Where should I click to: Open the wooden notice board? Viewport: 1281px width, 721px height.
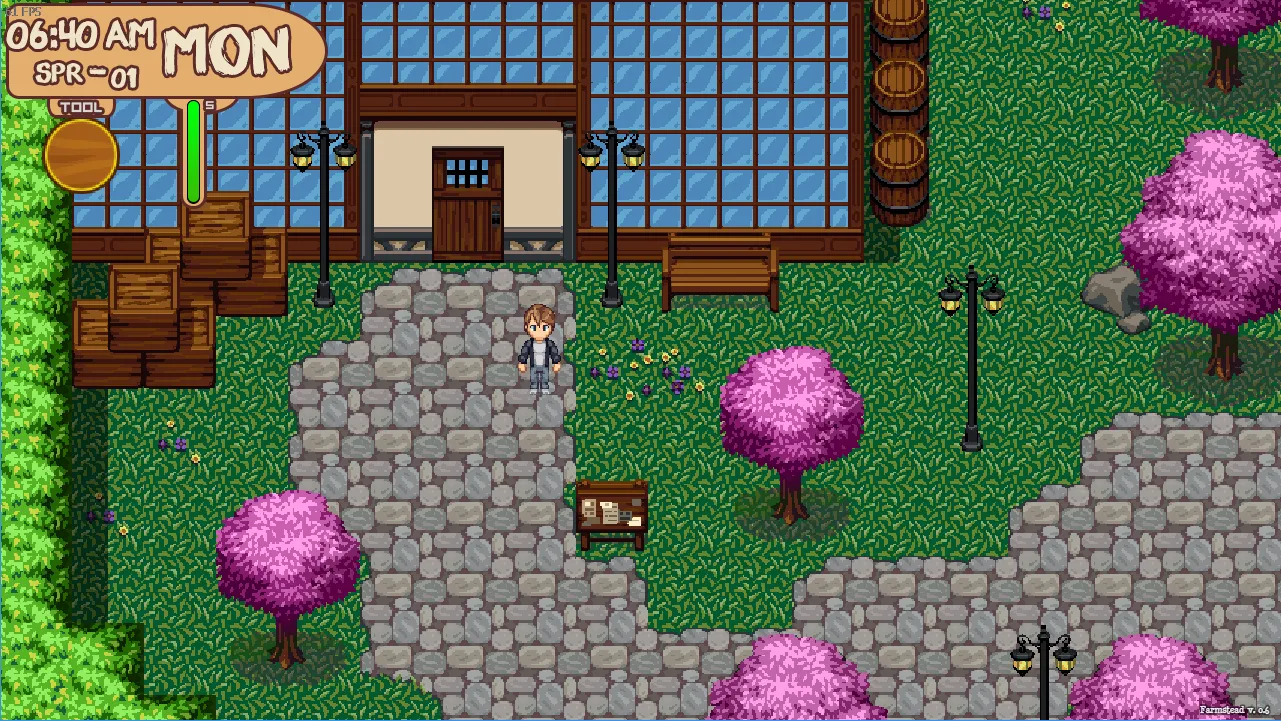pos(611,512)
